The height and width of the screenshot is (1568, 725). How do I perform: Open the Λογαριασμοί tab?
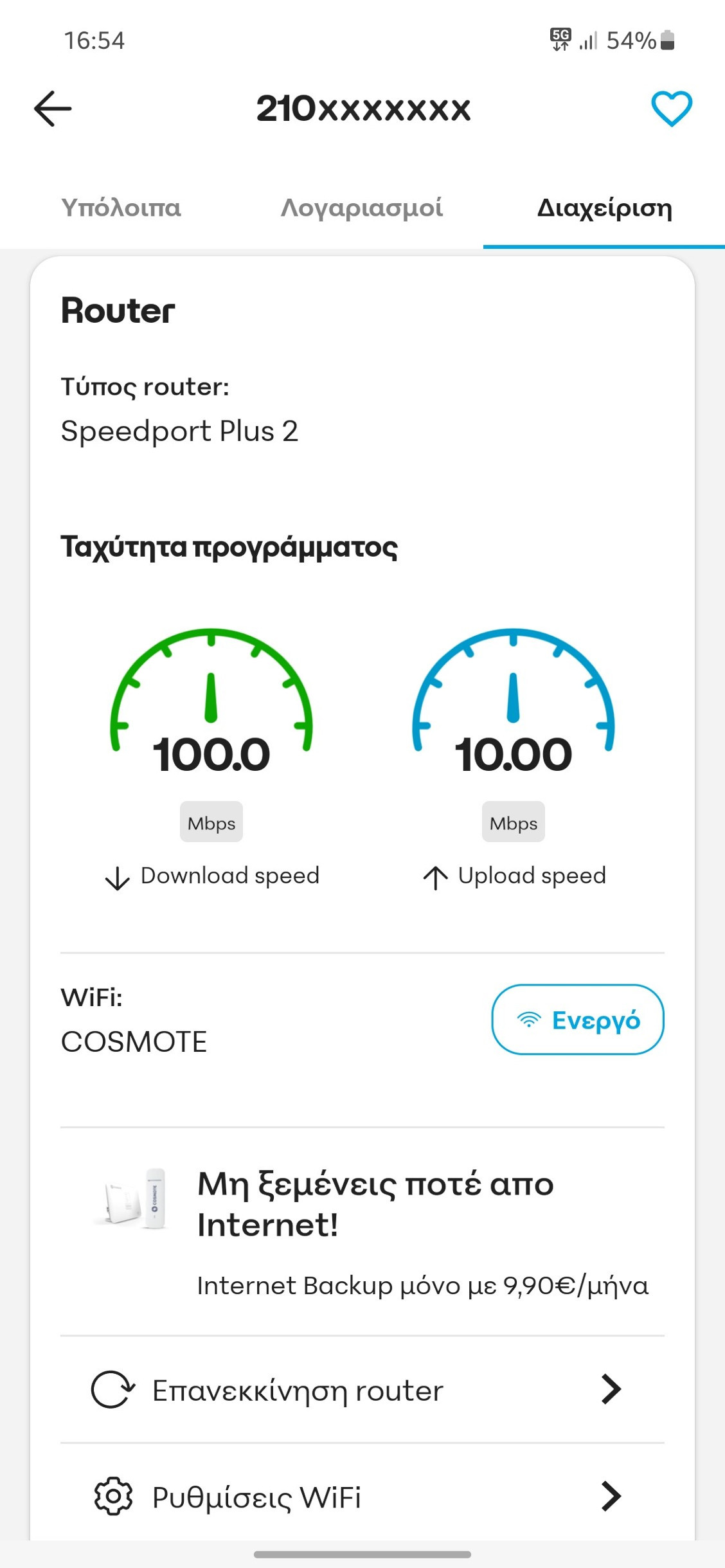pos(362,208)
